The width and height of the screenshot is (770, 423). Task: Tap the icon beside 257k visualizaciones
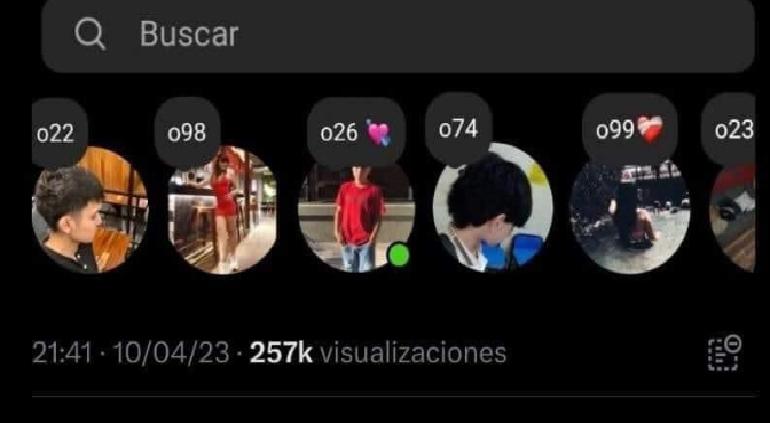pyautogui.click(x=722, y=353)
